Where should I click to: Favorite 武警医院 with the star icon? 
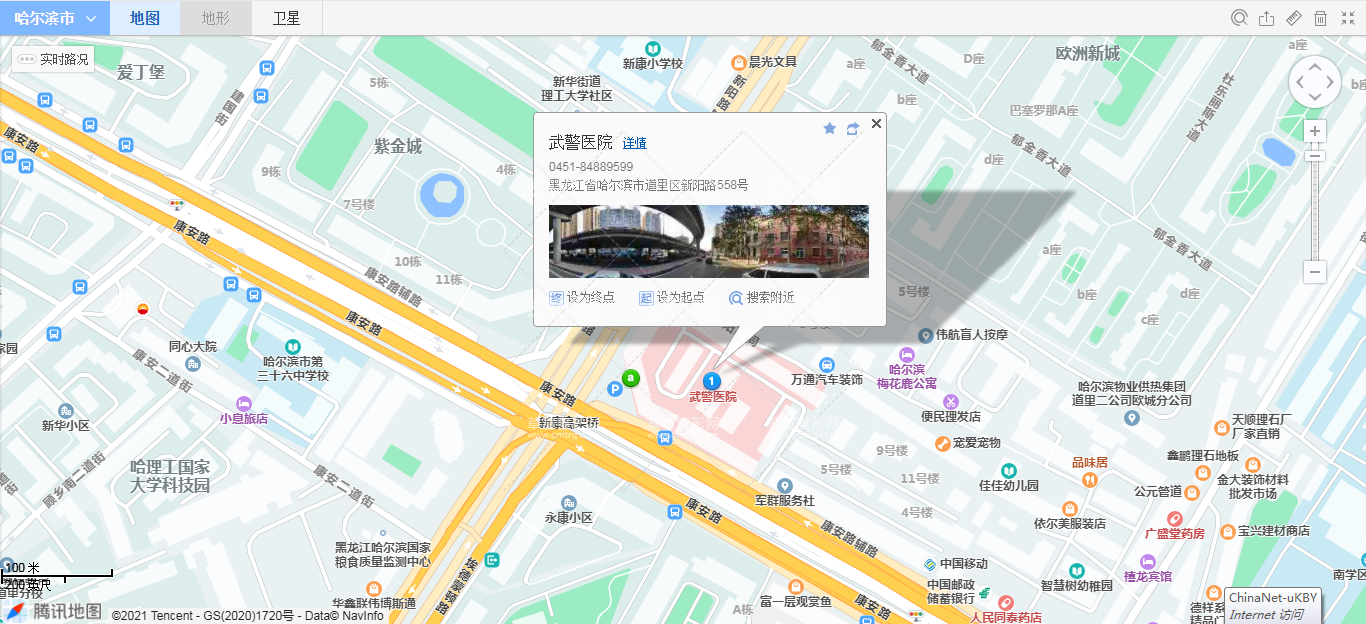pyautogui.click(x=829, y=129)
